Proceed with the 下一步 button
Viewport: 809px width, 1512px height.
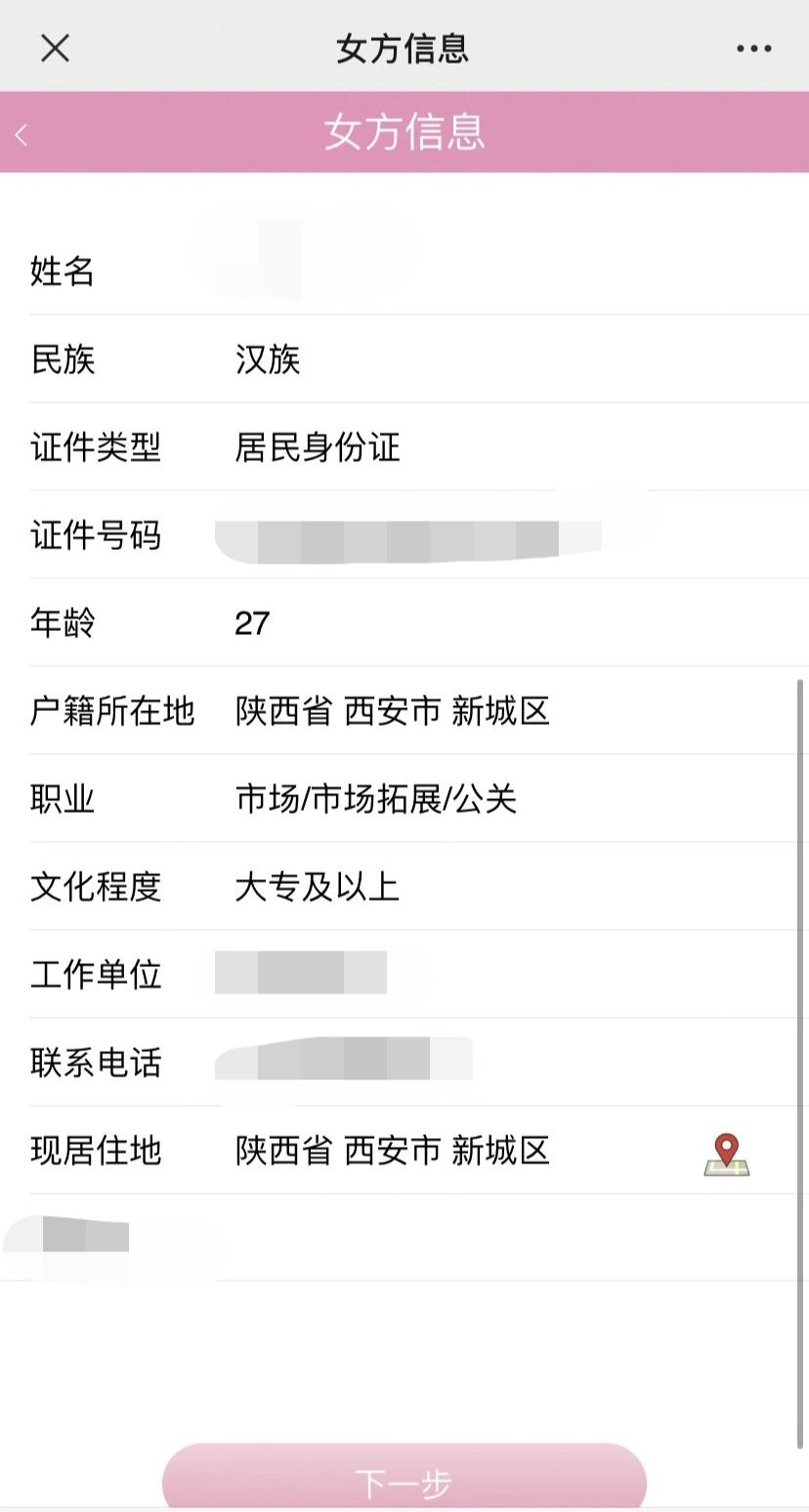(404, 1483)
